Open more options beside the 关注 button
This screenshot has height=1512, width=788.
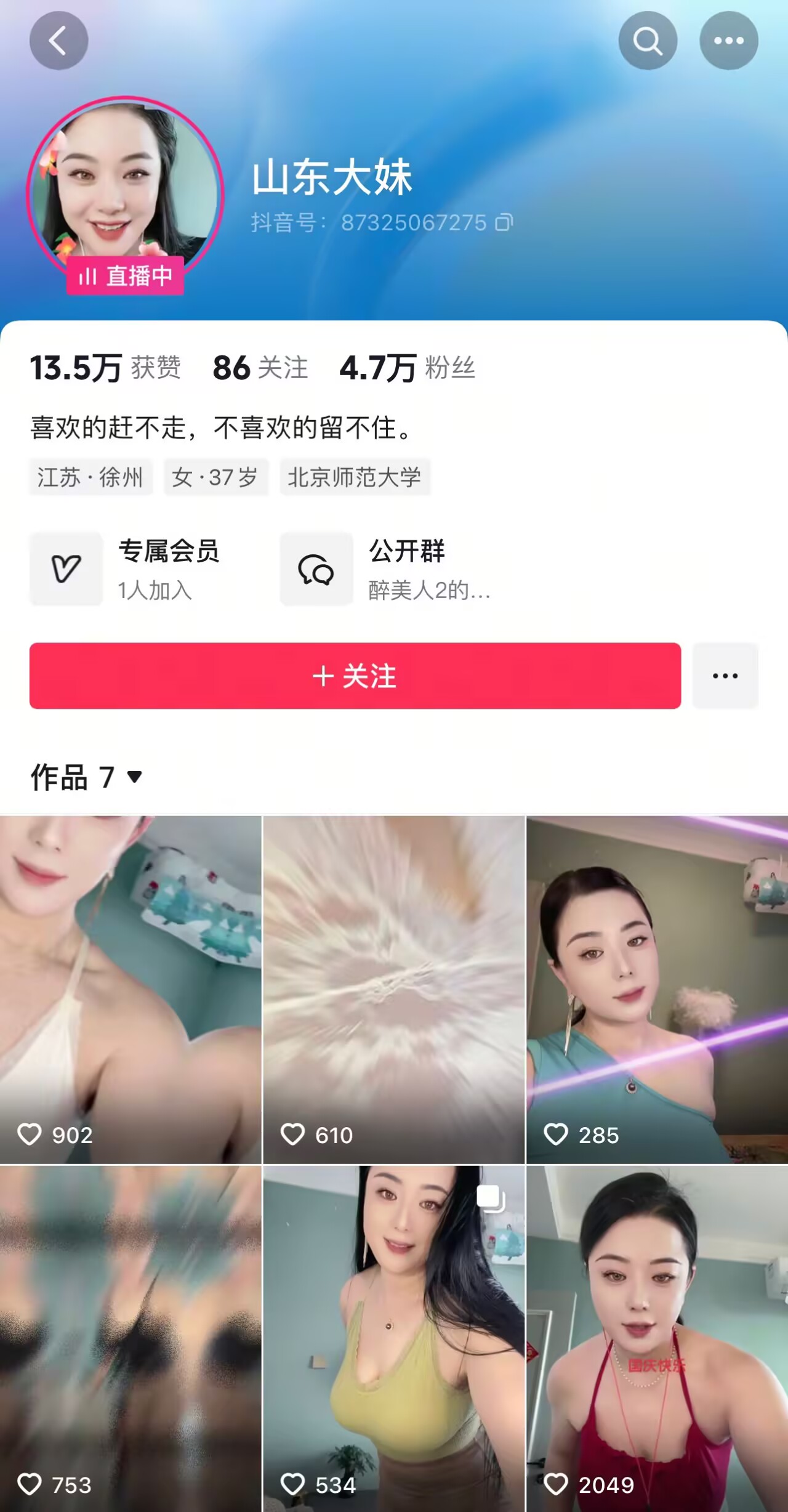725,676
